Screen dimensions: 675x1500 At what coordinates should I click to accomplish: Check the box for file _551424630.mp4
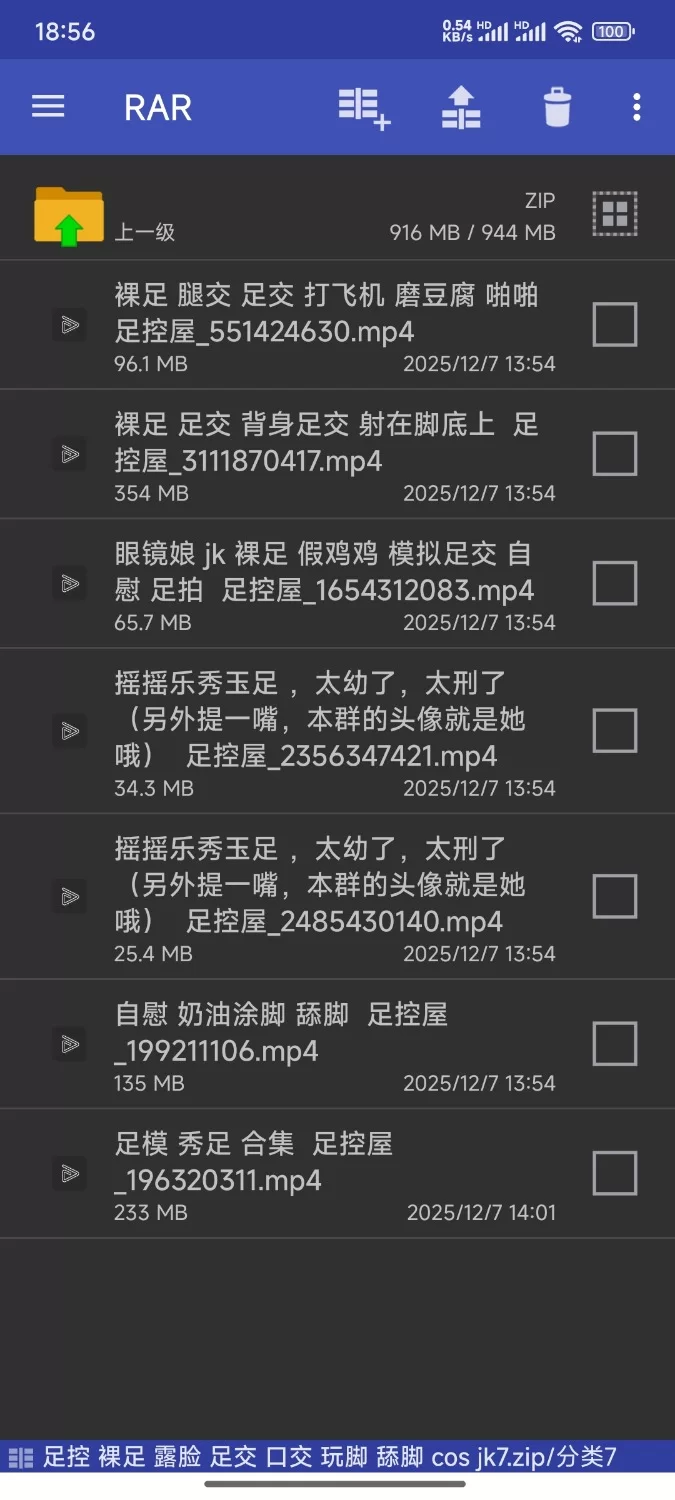(x=614, y=325)
